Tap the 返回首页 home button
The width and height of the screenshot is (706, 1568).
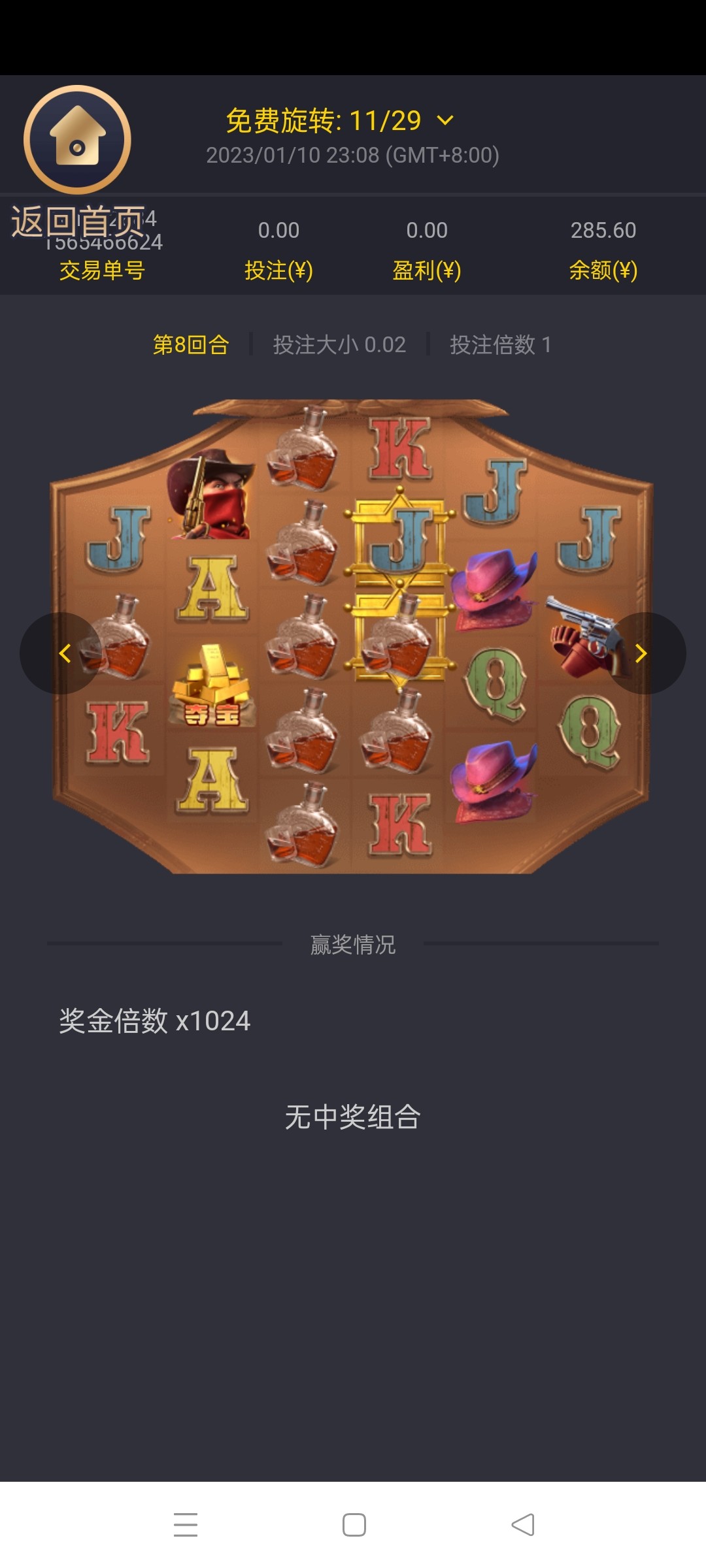[77, 140]
